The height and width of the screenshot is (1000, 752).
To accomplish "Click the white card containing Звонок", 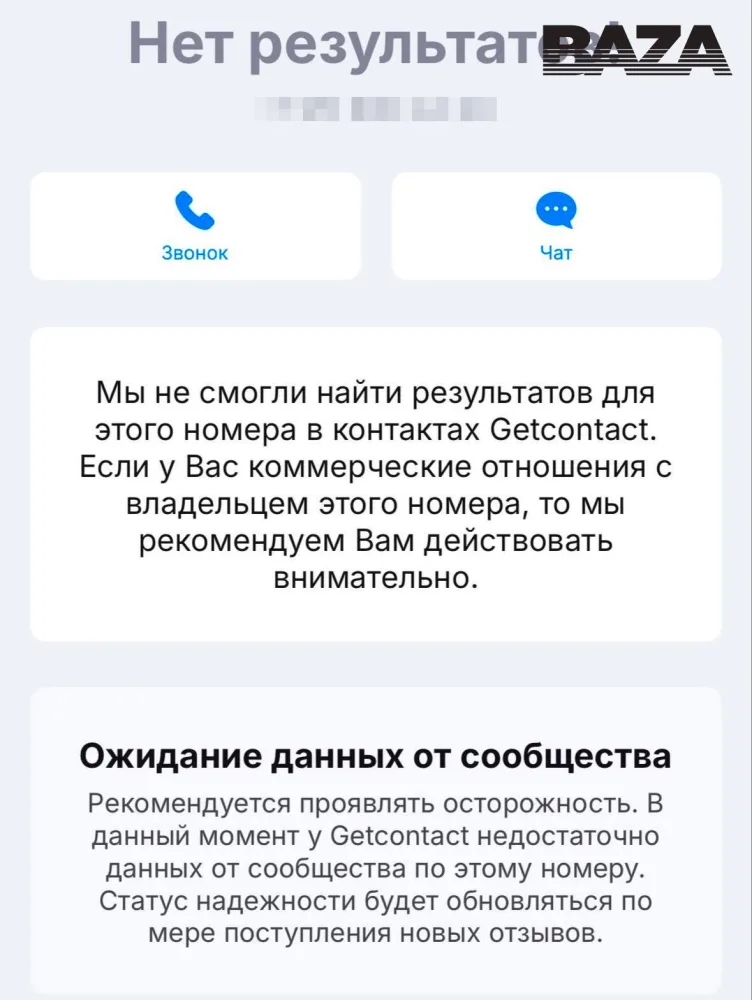I will (x=196, y=225).
